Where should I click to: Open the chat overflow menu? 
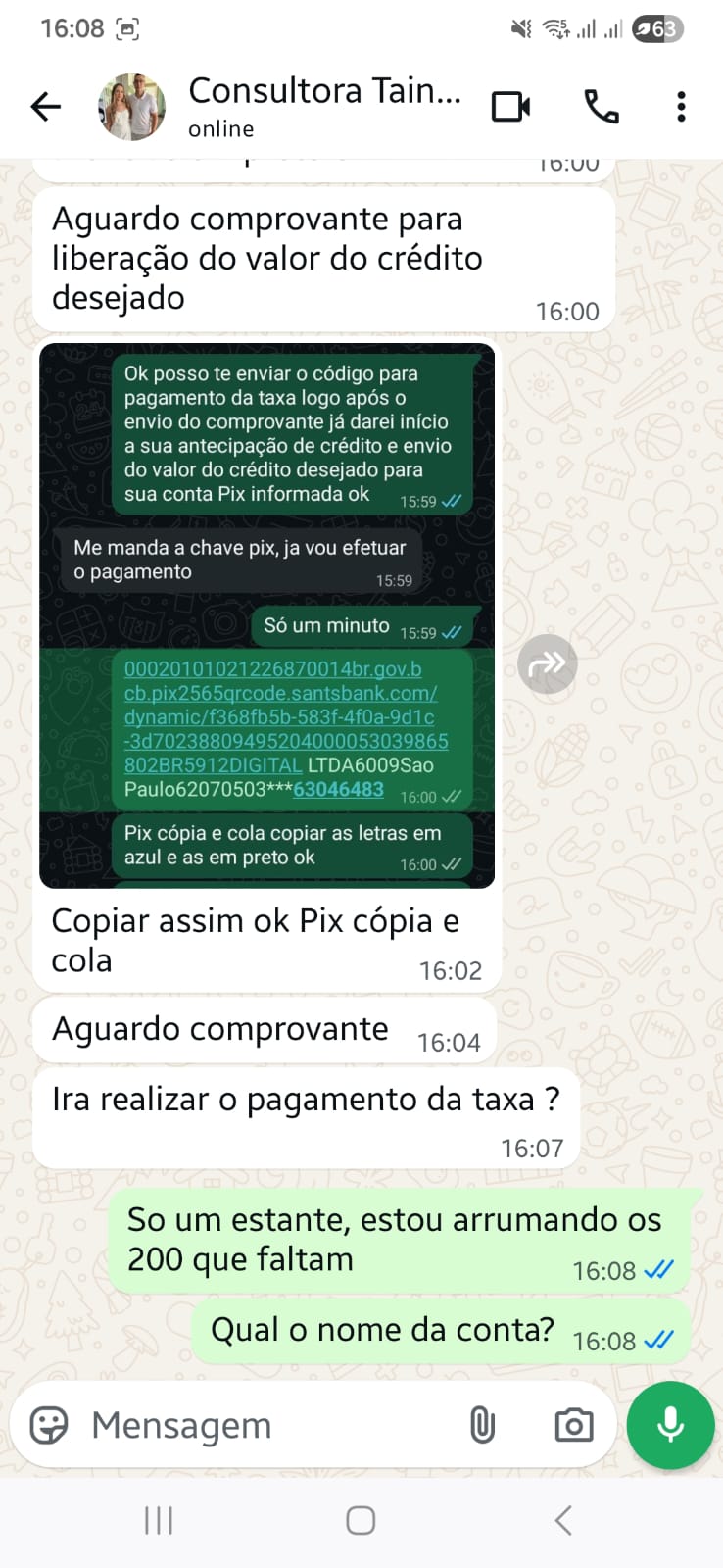681,106
